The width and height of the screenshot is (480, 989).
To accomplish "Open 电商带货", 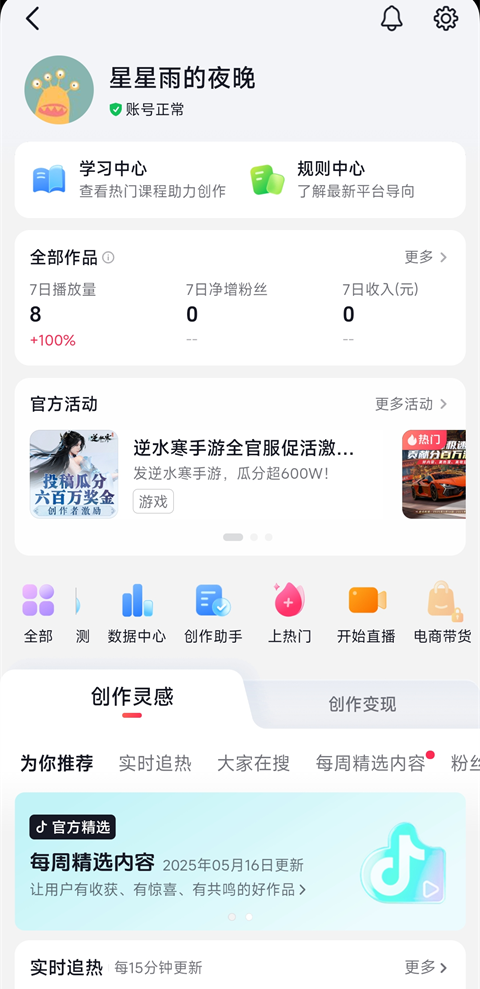I will point(443,613).
